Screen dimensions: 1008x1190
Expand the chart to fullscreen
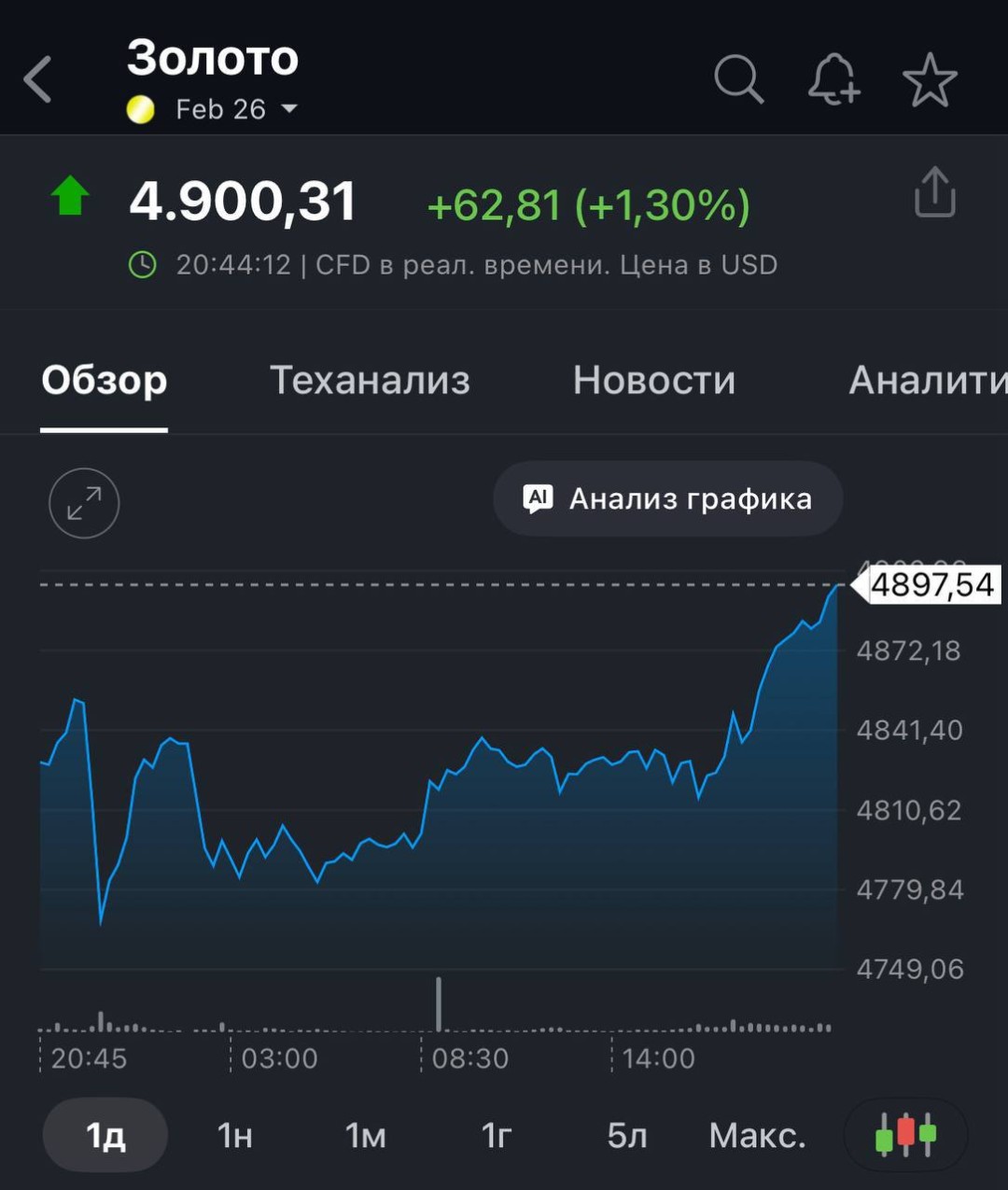pos(83,503)
